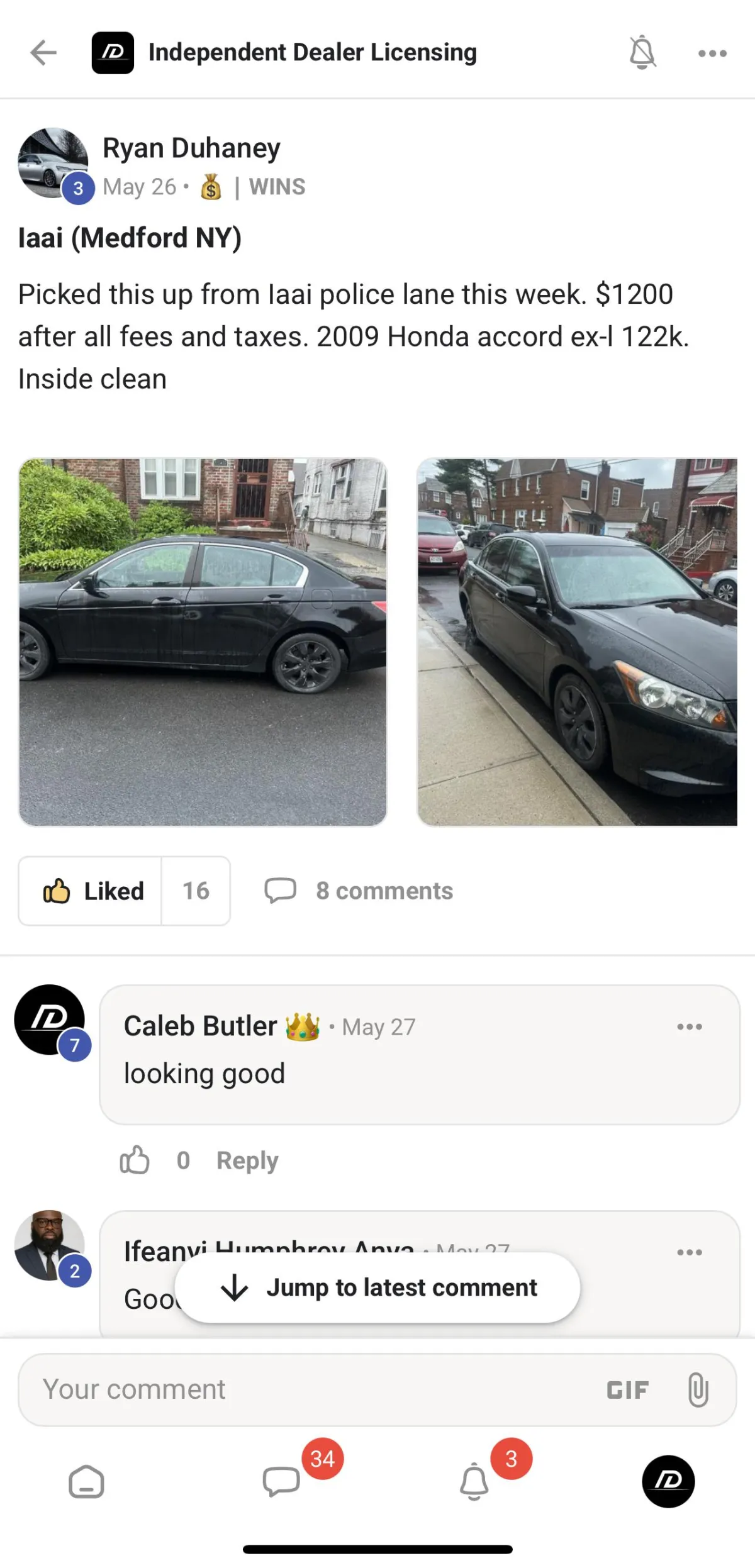Viewport: 755px width, 1568px height.
Task: Open the chat messages tab
Action: (x=281, y=1482)
